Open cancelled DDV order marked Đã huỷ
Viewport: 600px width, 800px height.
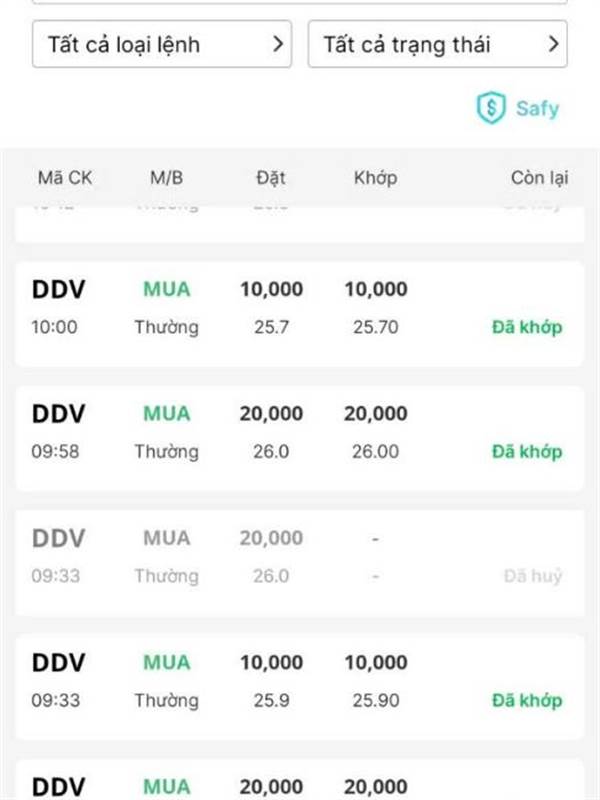(299, 563)
